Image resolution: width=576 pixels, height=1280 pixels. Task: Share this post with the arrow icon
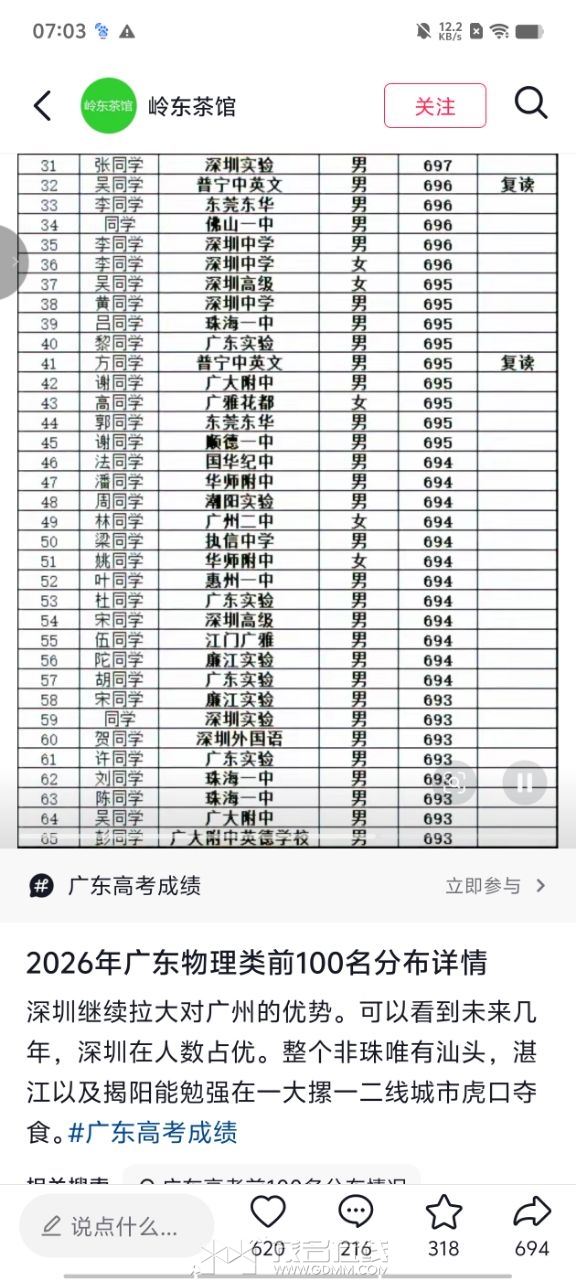click(532, 1212)
